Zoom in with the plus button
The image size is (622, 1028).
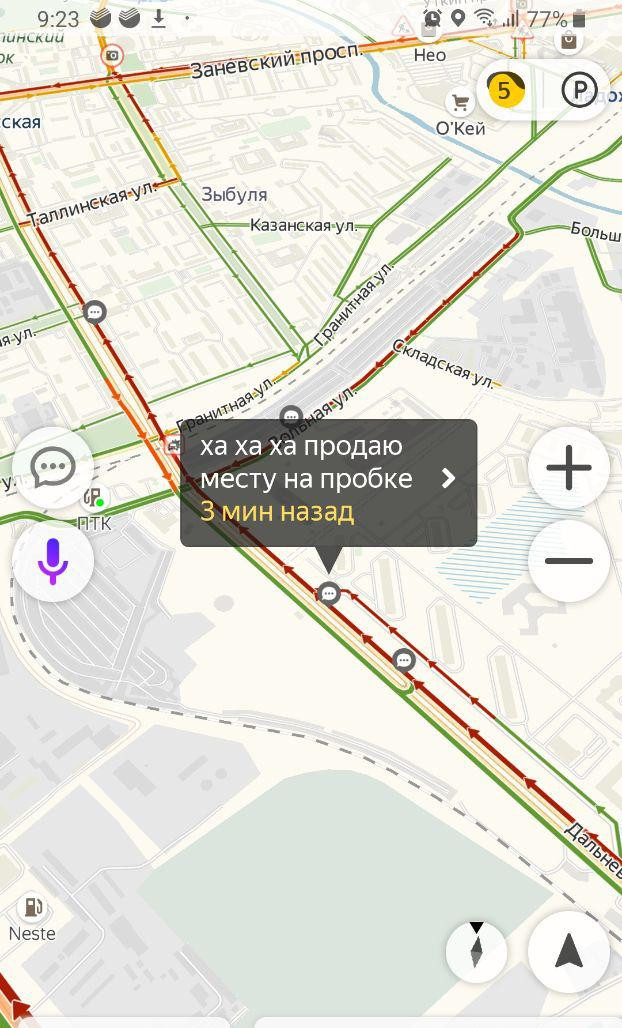(x=569, y=467)
